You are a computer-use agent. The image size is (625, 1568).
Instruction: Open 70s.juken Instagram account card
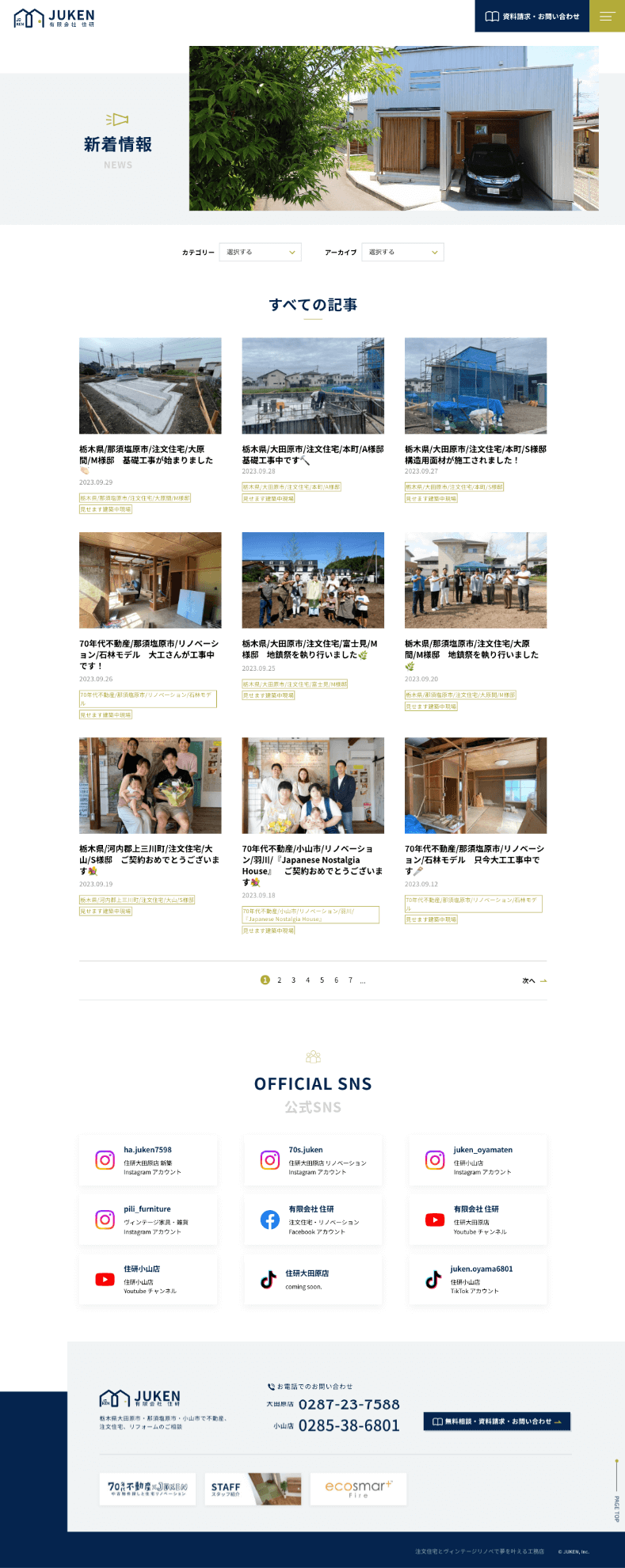click(x=313, y=1160)
